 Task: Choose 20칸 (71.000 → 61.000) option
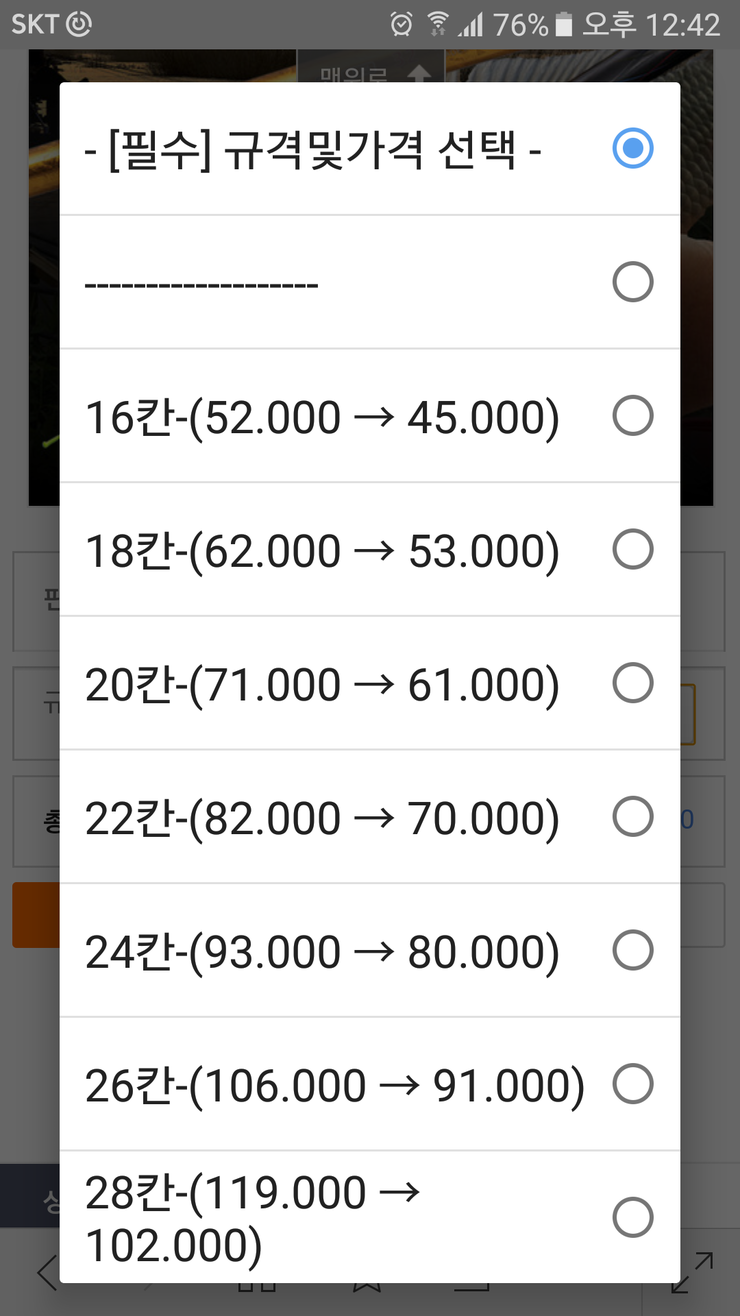[370, 683]
